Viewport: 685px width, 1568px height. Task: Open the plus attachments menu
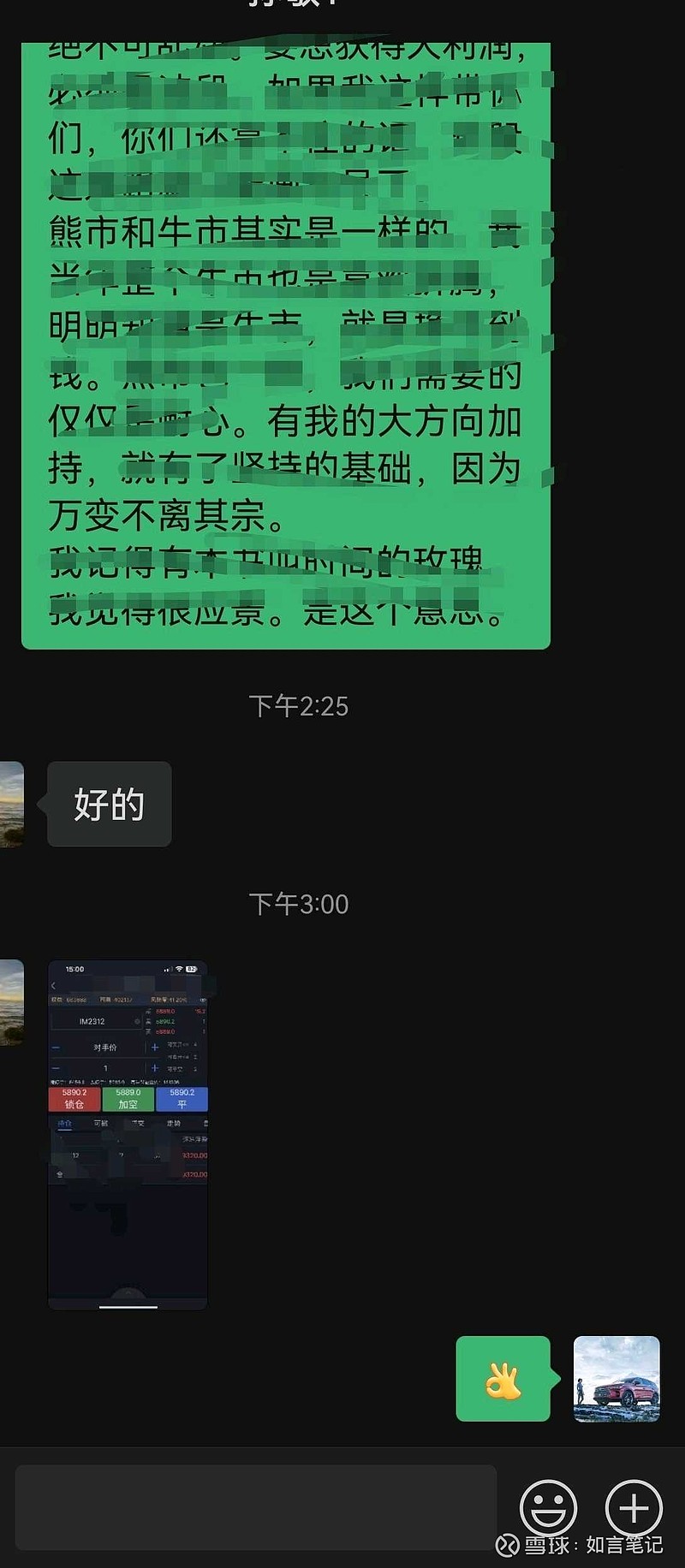click(634, 1507)
